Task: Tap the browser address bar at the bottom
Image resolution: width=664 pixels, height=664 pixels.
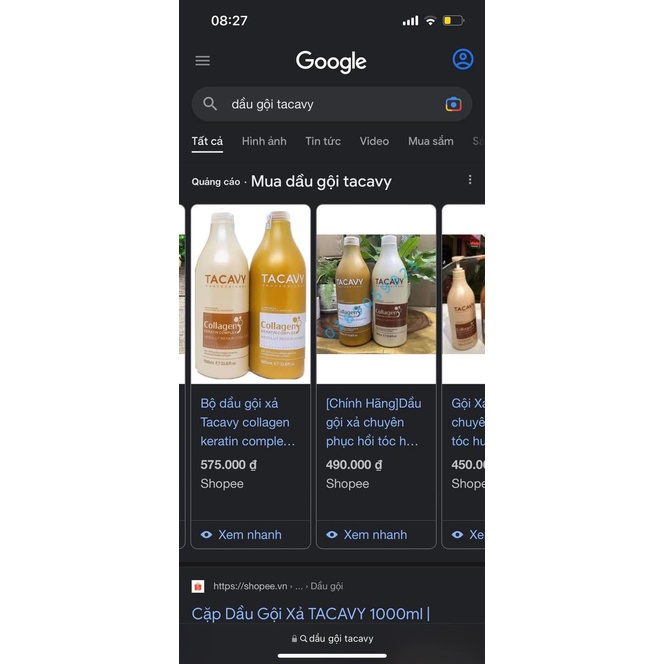Action: click(x=332, y=638)
